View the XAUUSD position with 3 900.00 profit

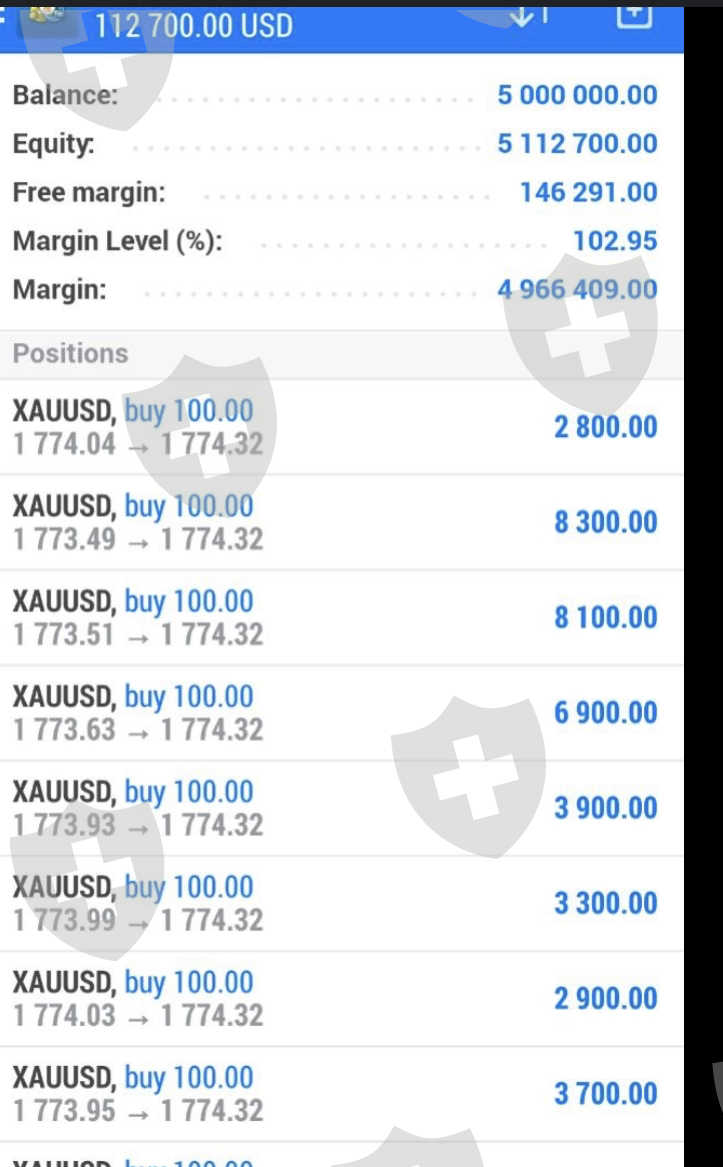click(340, 808)
